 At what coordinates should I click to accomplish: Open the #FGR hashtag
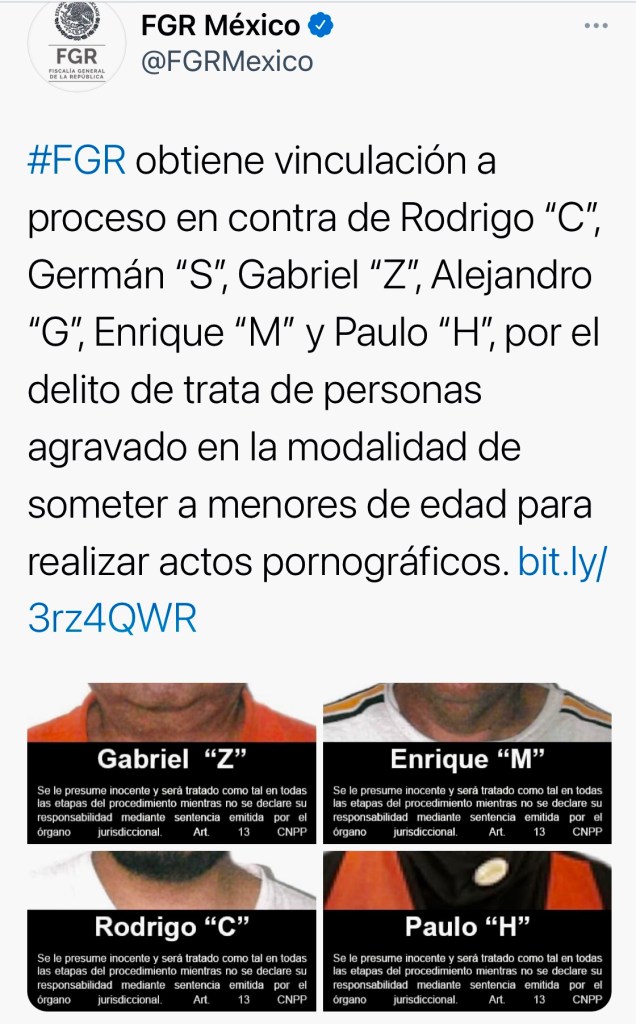click(76, 161)
